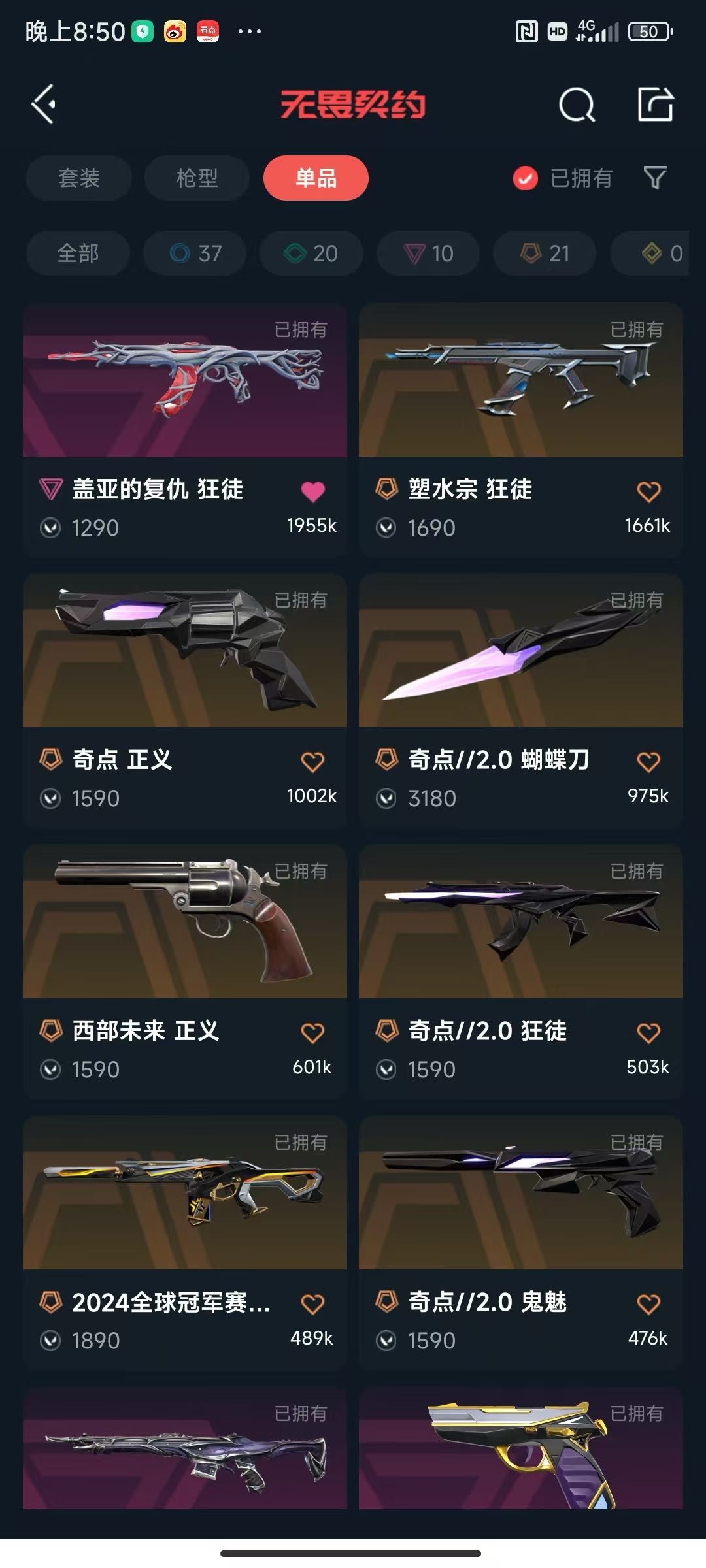Filter by the pink tier chip showing 10
Image resolution: width=706 pixels, height=1568 pixels.
point(428,253)
